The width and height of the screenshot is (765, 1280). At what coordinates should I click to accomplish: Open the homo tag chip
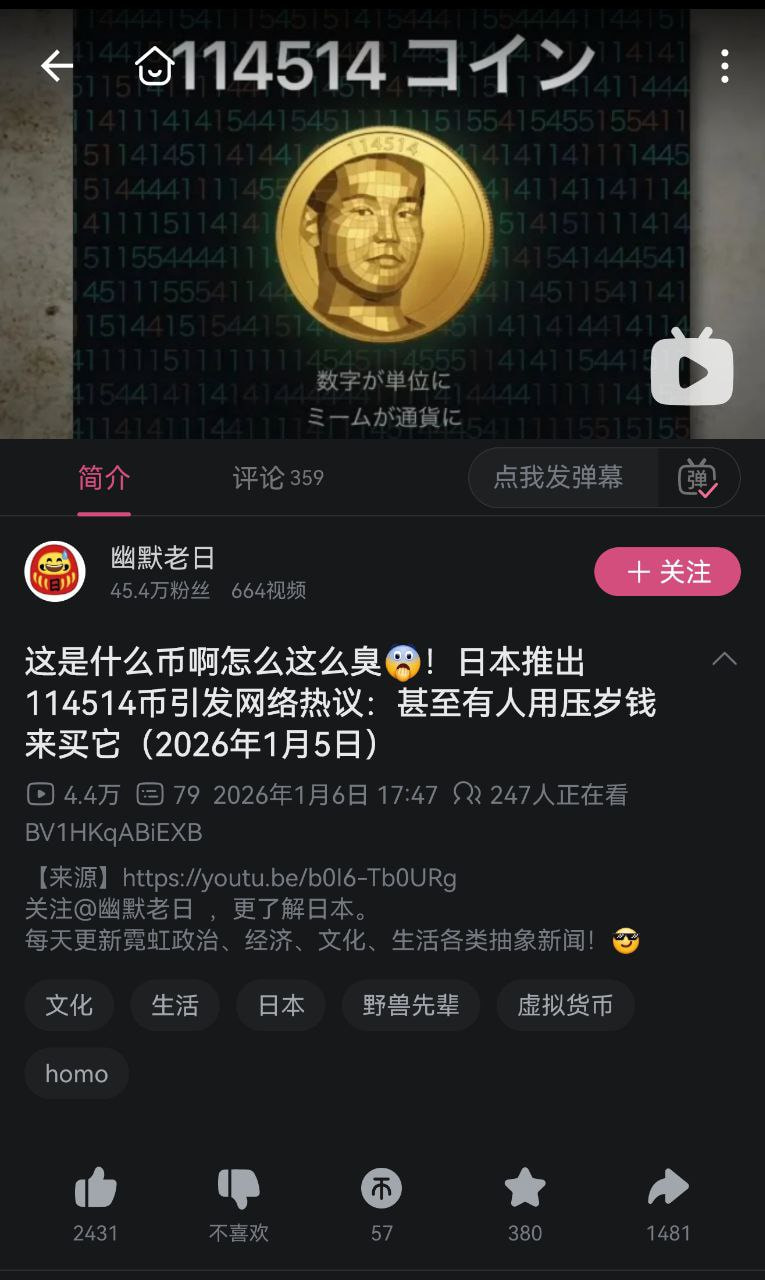tap(77, 1074)
